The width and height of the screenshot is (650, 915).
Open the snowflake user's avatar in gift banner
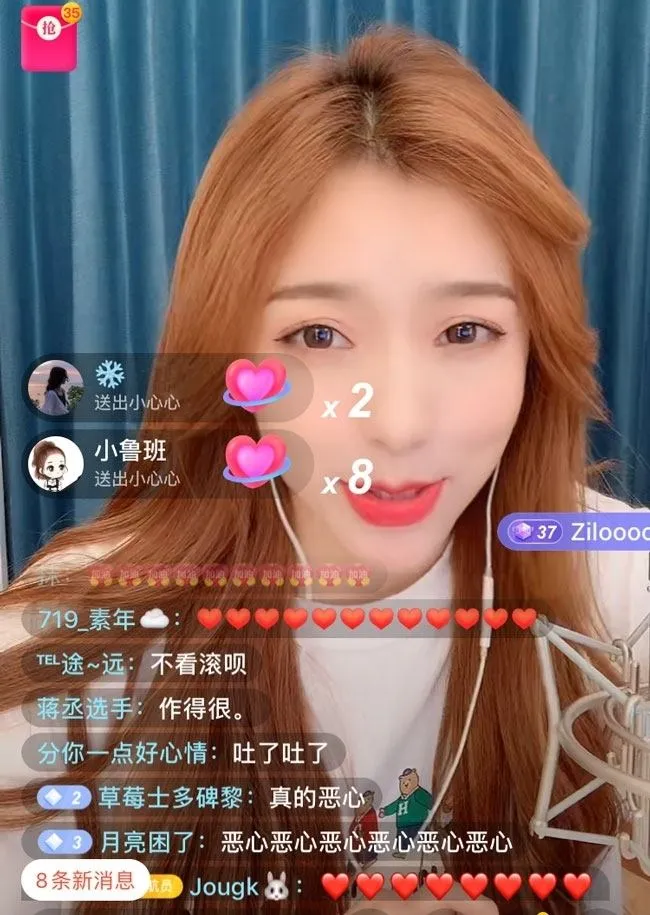(55, 387)
